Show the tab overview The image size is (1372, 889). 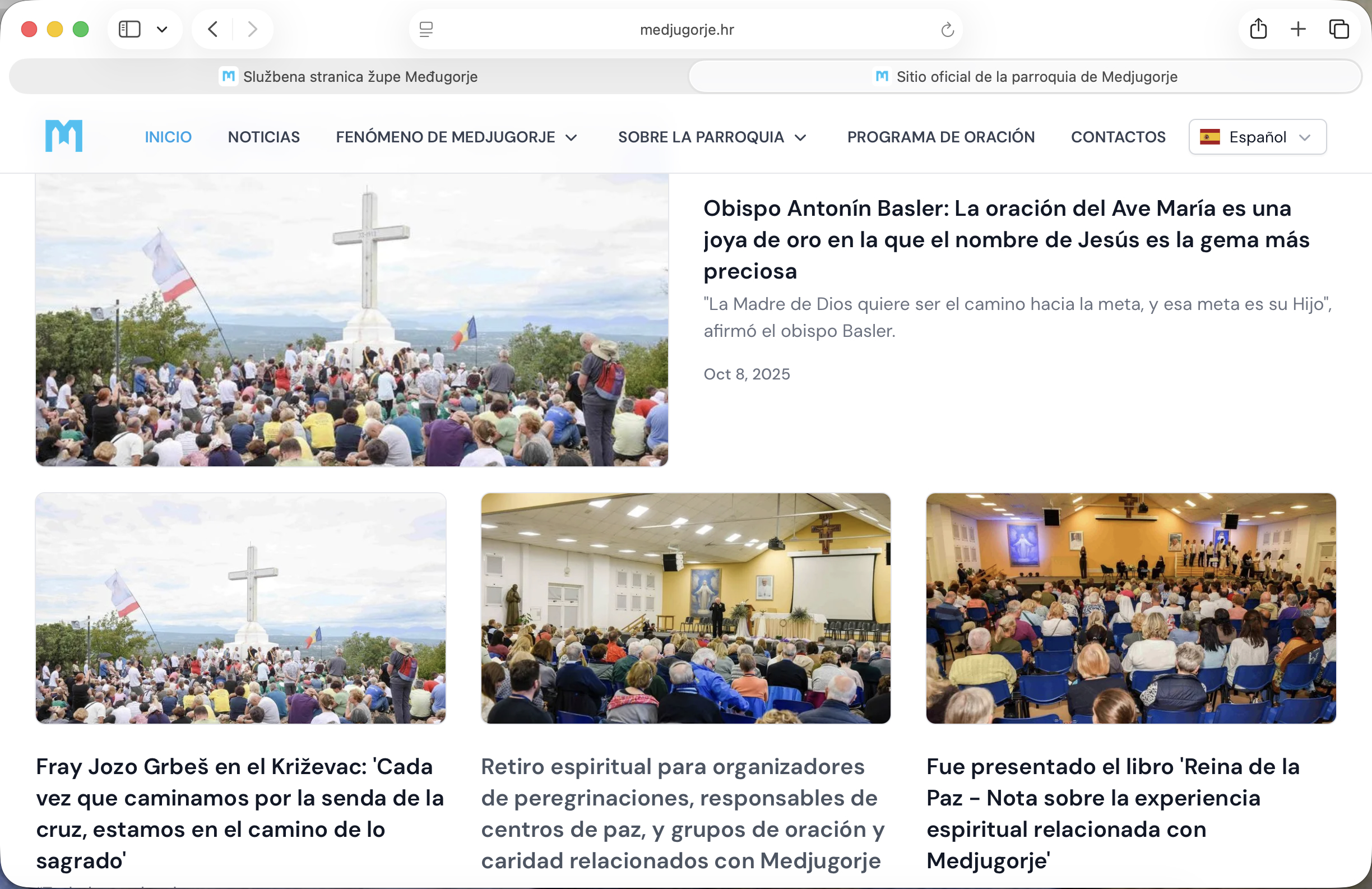[1338, 29]
